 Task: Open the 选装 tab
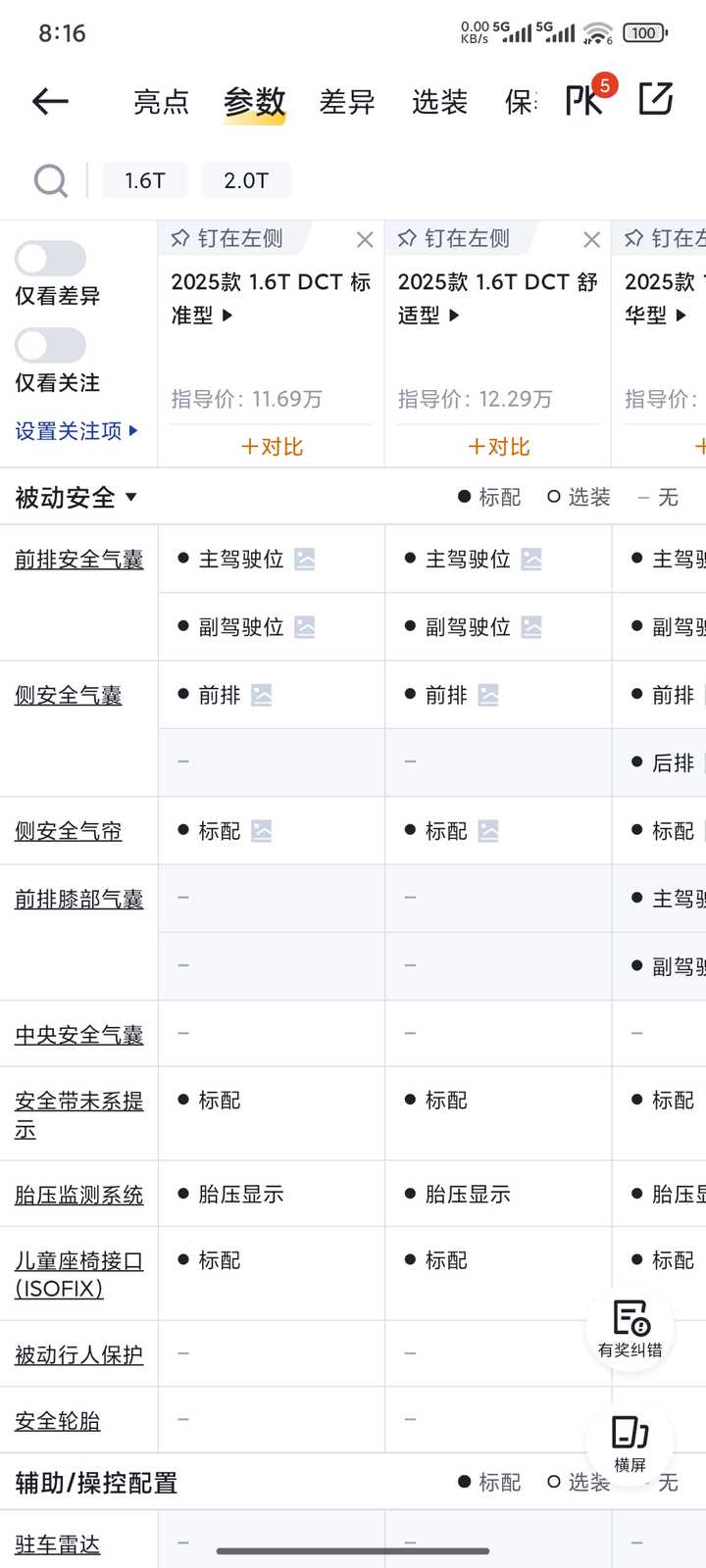[x=439, y=102]
